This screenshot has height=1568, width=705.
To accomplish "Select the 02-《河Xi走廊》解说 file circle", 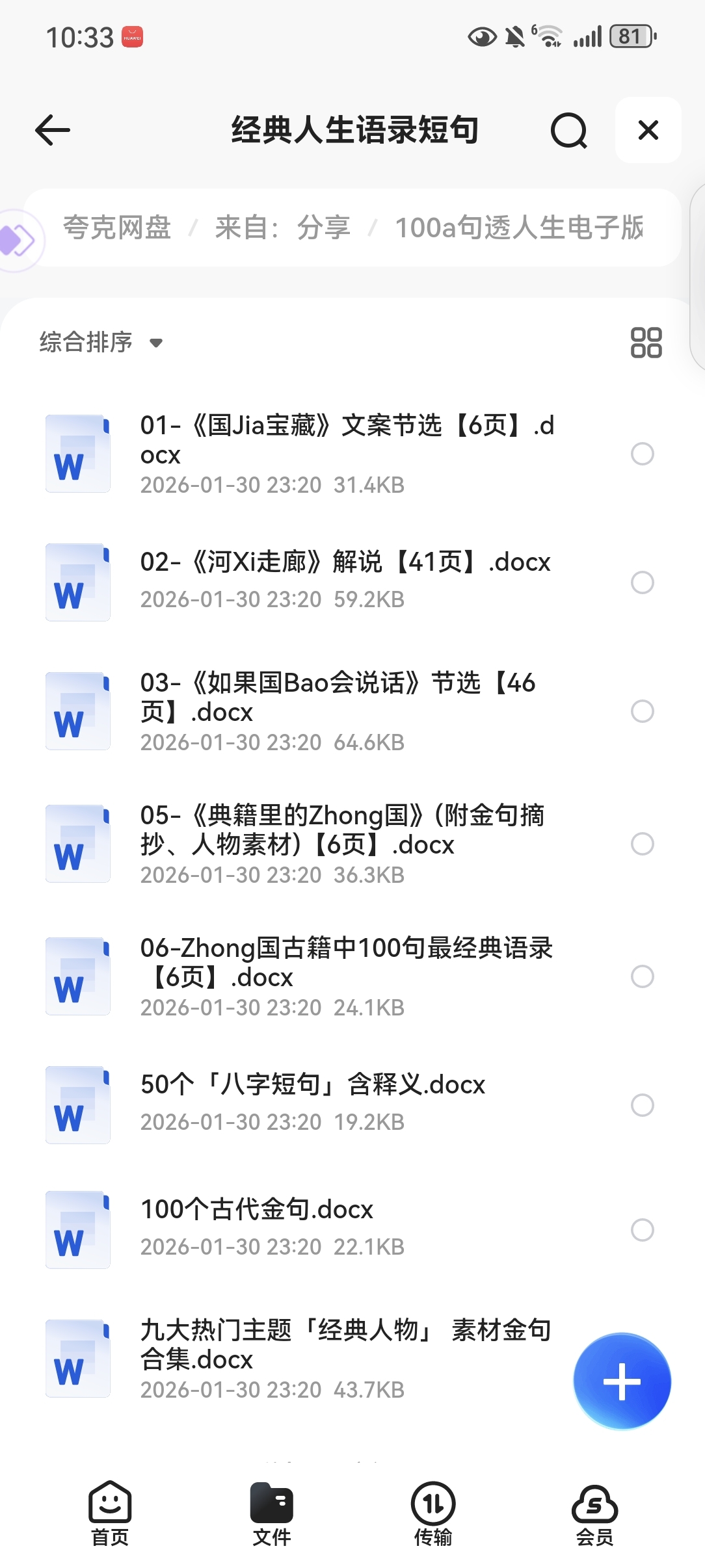I will coord(642,582).
